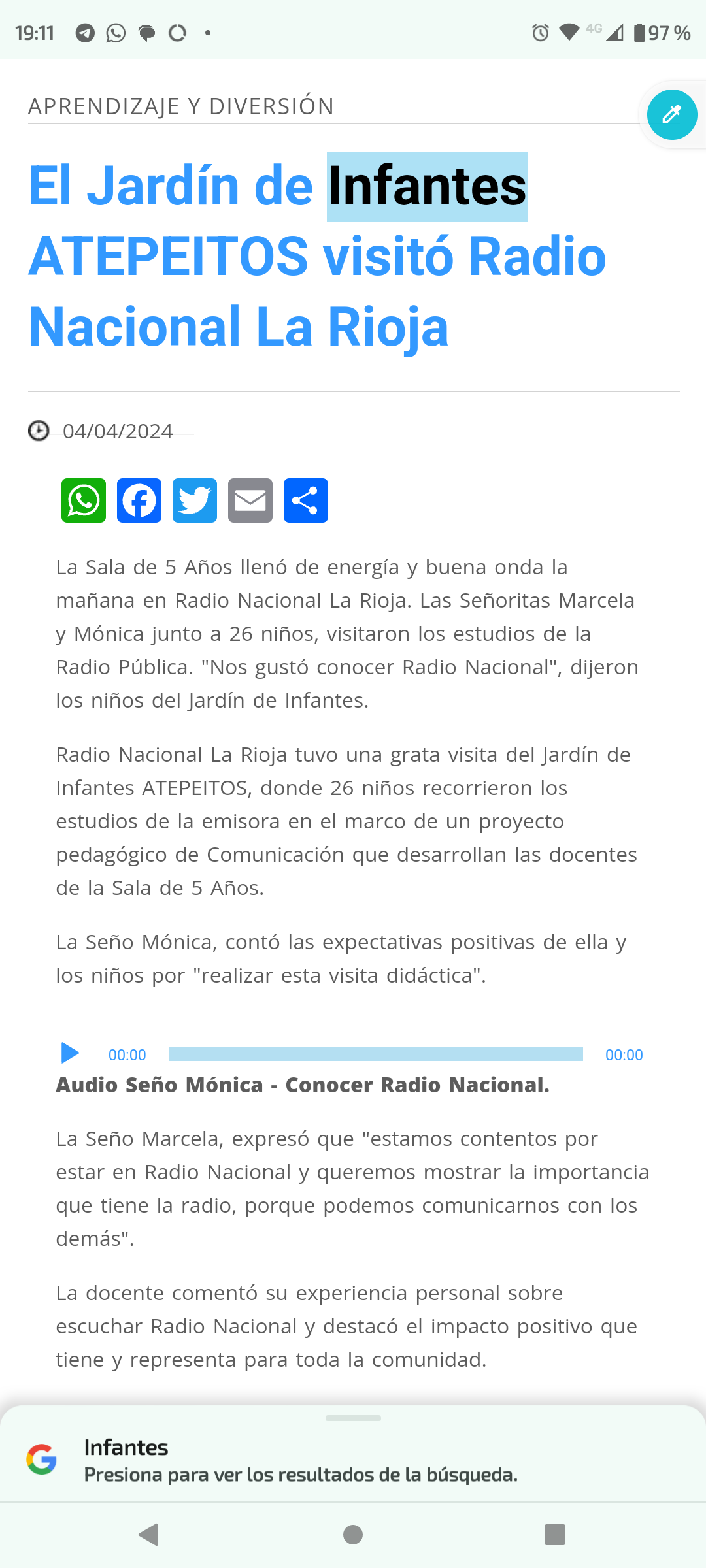The height and width of the screenshot is (1568, 706).
Task: Go back with the system back button
Action: coord(150,1534)
